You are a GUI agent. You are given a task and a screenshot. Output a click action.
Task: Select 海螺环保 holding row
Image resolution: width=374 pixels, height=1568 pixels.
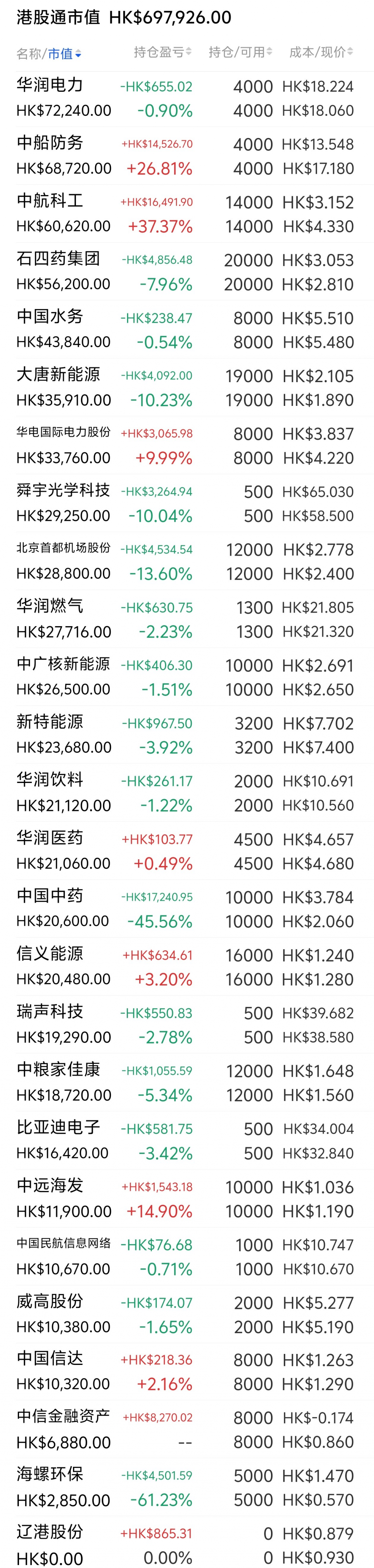coord(187,1488)
